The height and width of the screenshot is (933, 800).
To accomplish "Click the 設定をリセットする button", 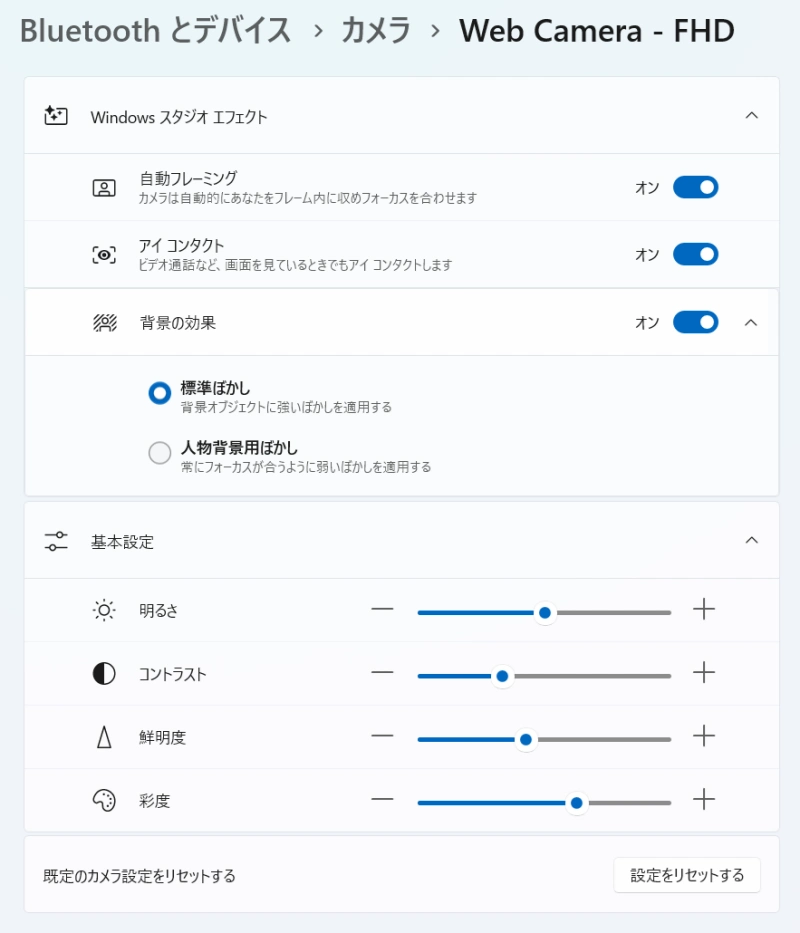I will (x=687, y=874).
